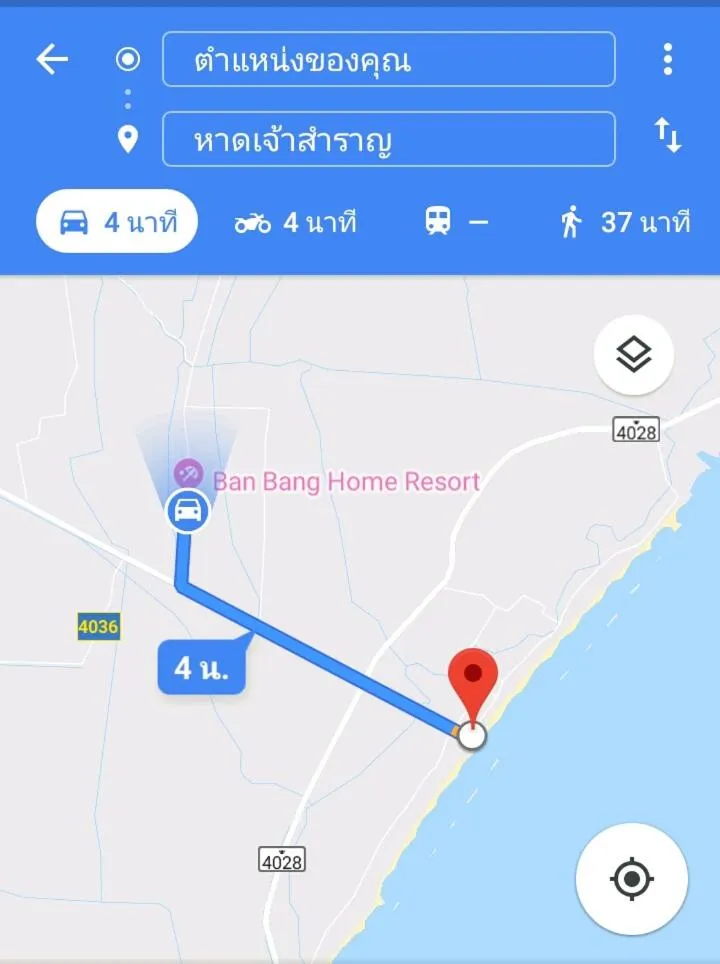The height and width of the screenshot is (964, 720).
Task: Choose the public transit mode icon
Action: (440, 222)
